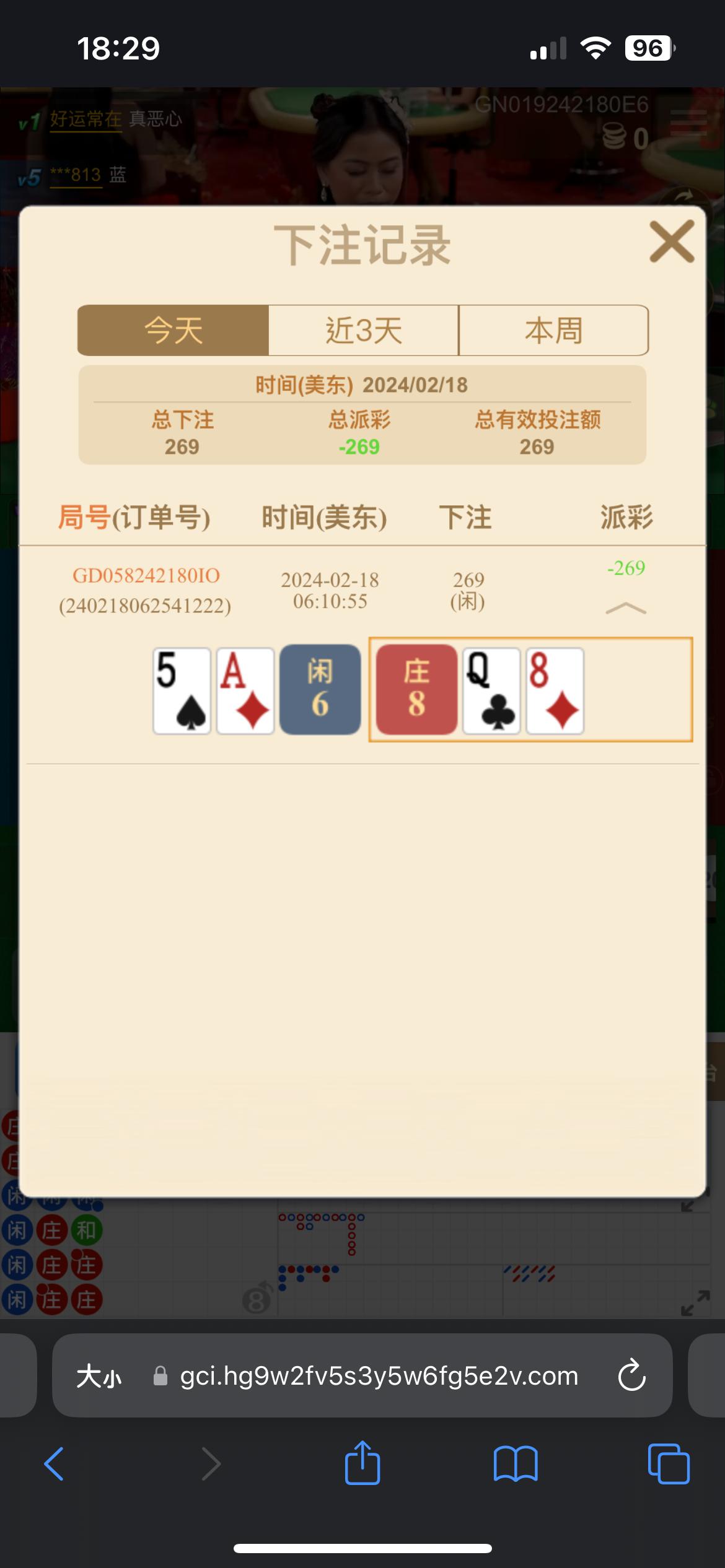Switch to the 近3天 tab
Screen dimensions: 725x1568
point(364,330)
